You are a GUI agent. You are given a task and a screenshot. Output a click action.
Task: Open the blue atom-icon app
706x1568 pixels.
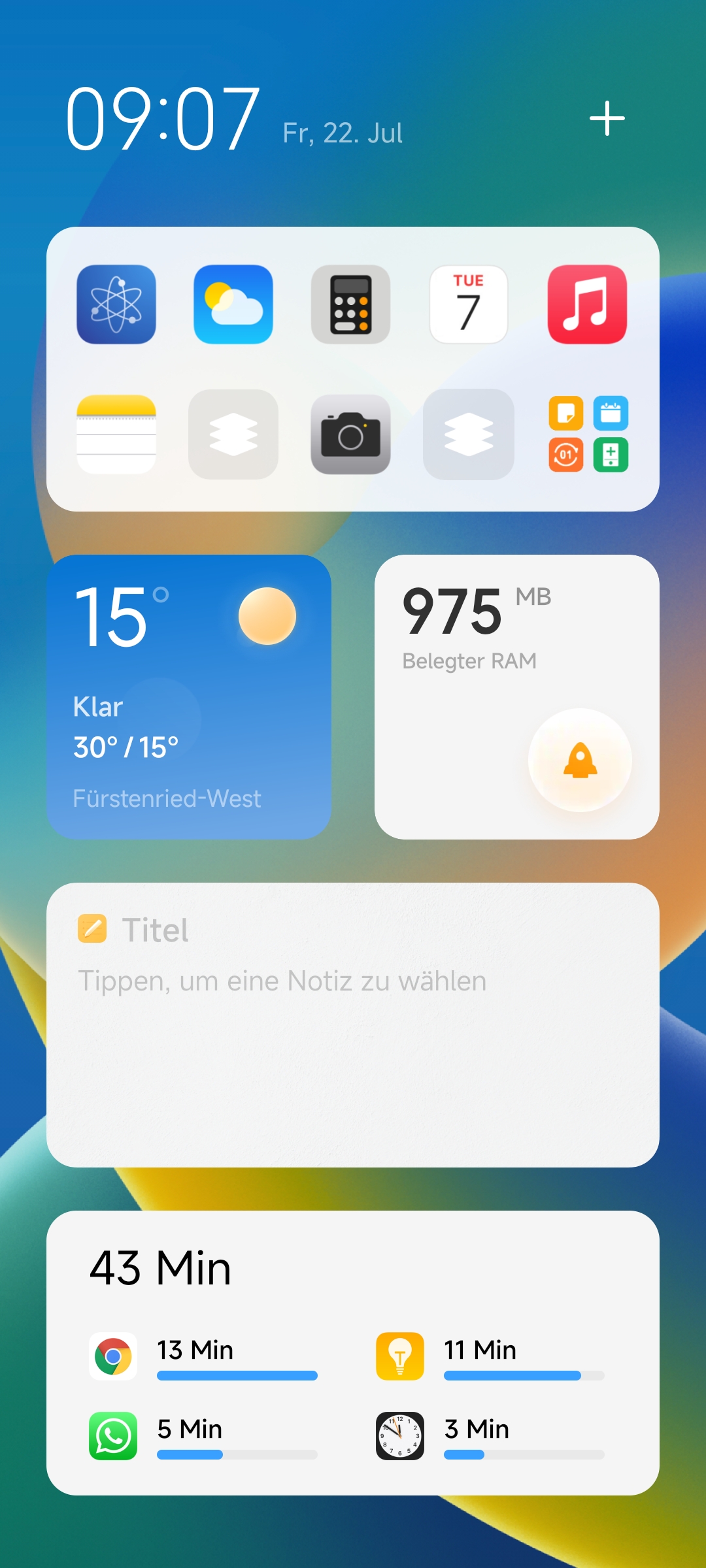[x=116, y=304]
